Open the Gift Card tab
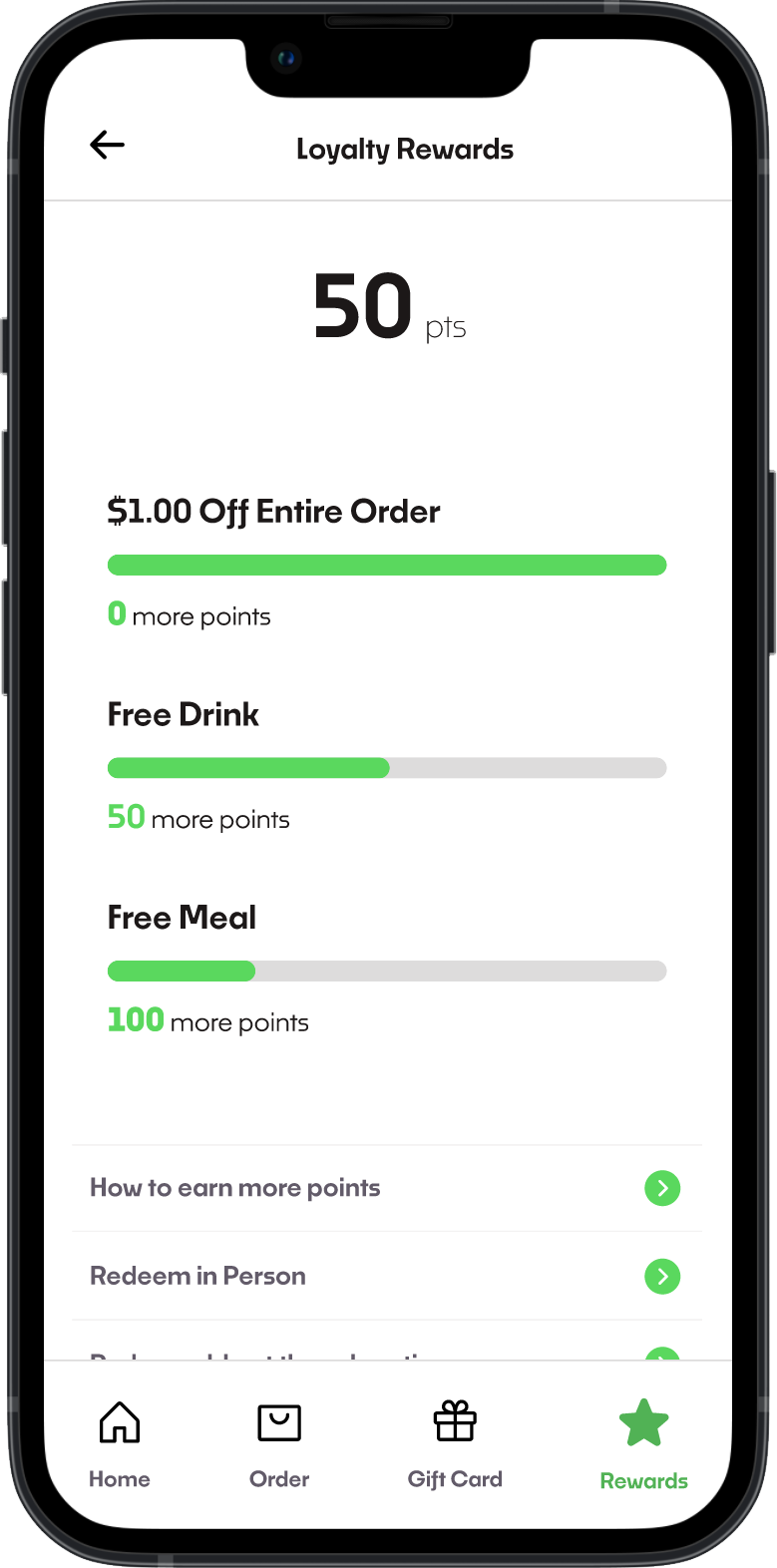777x1568 pixels. [x=455, y=1443]
